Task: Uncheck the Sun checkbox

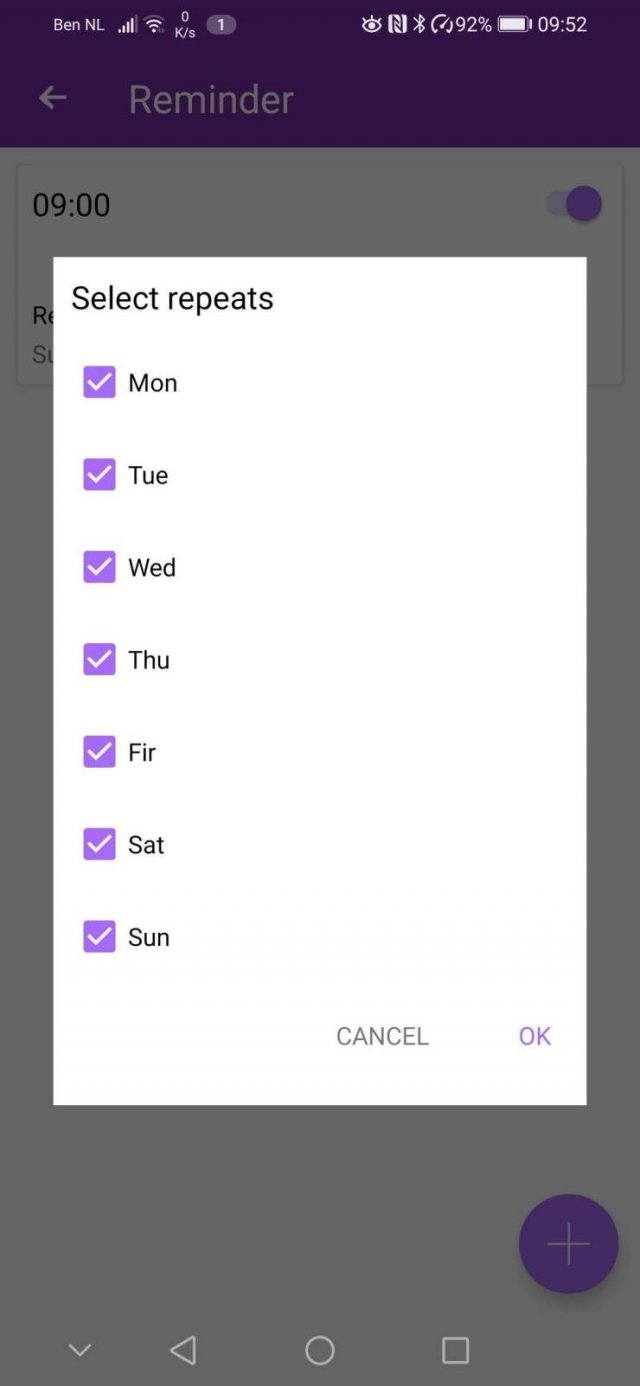Action: tap(99, 937)
